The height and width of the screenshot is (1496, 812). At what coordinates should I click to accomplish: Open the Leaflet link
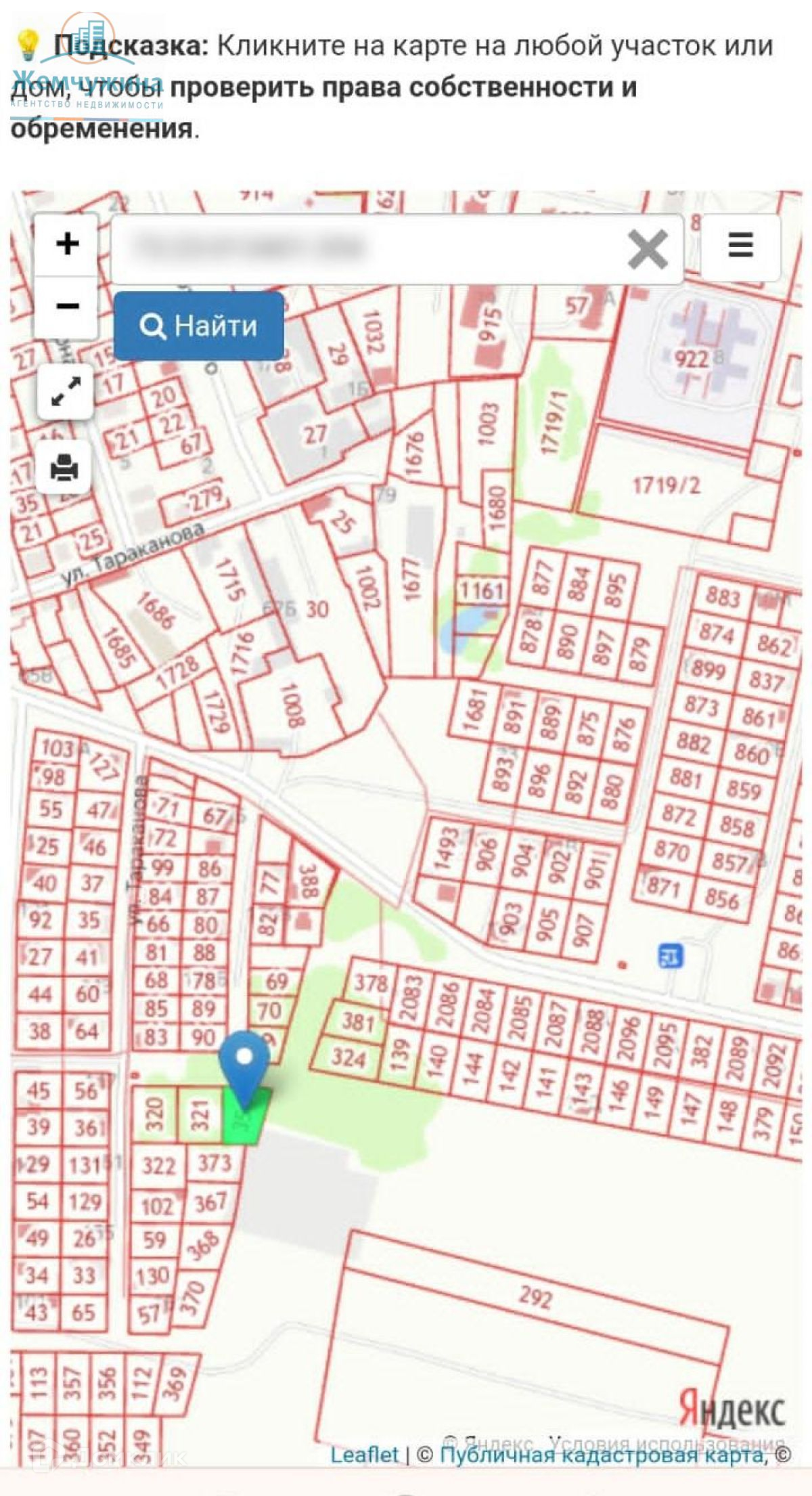364,1455
